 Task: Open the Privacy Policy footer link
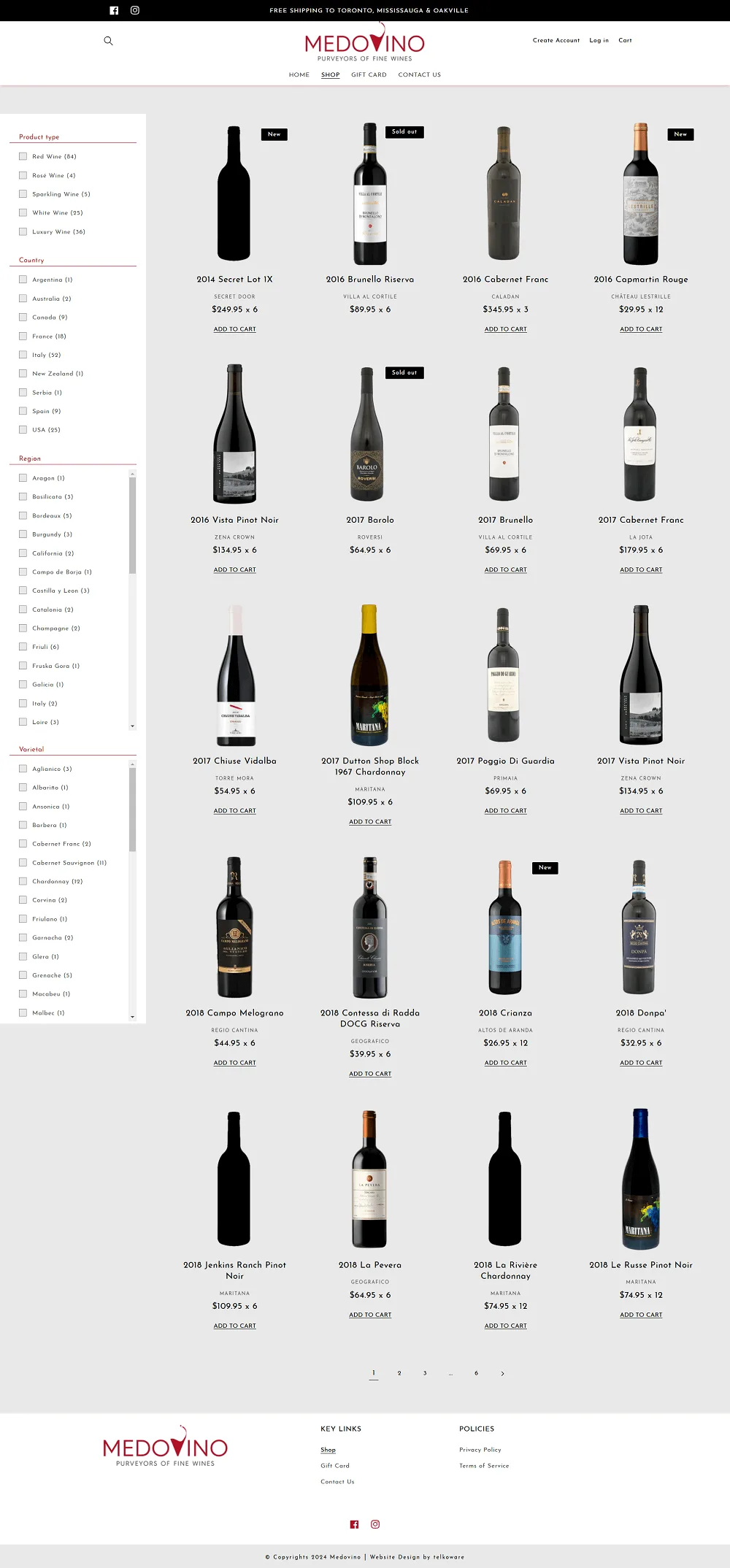click(x=480, y=1450)
